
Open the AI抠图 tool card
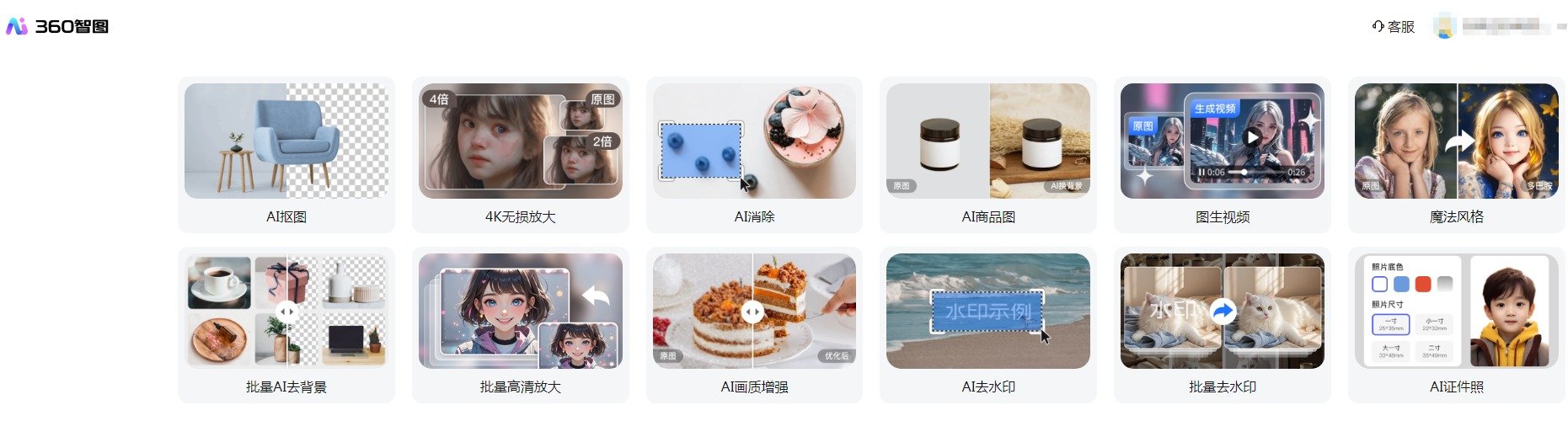pyautogui.click(x=286, y=154)
